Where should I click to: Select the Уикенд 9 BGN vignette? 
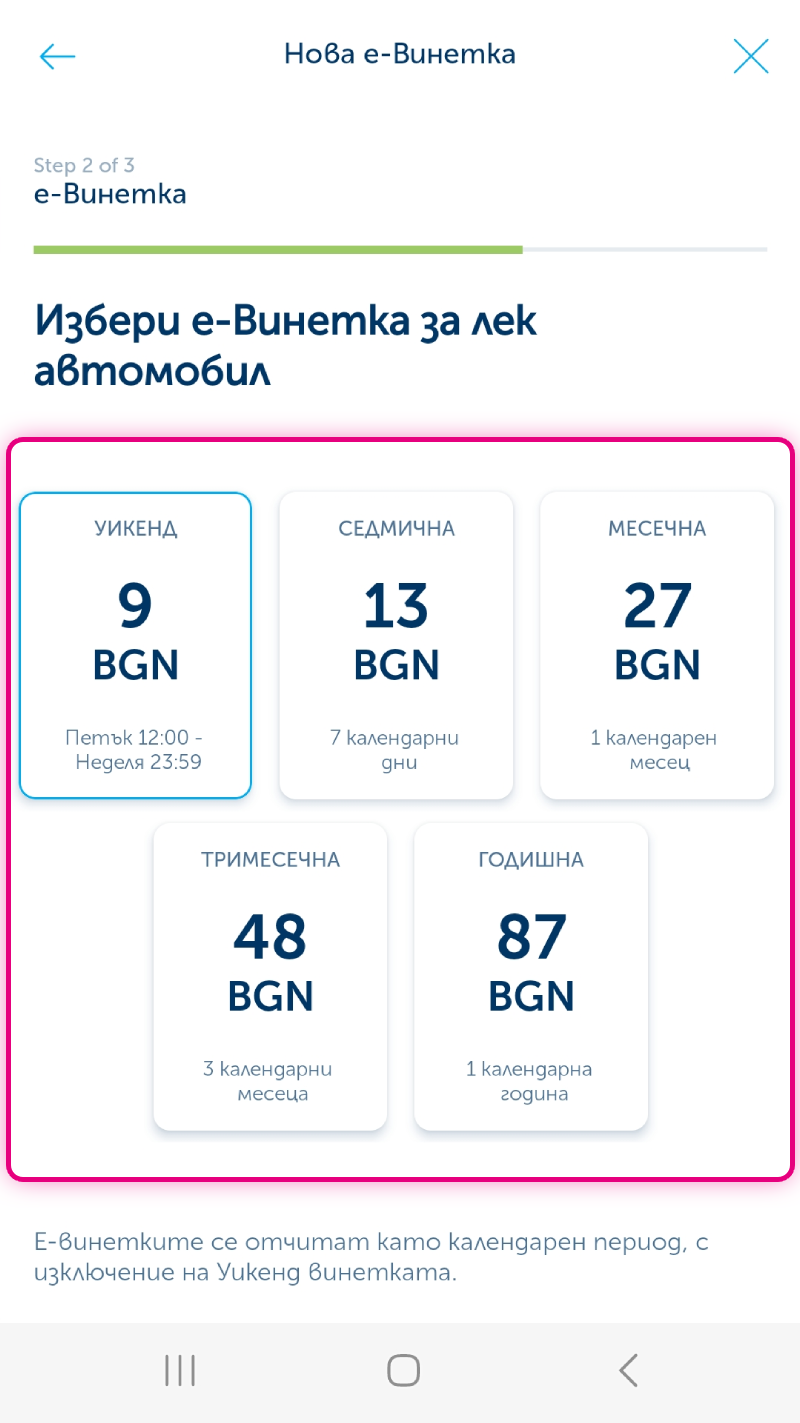coord(135,645)
